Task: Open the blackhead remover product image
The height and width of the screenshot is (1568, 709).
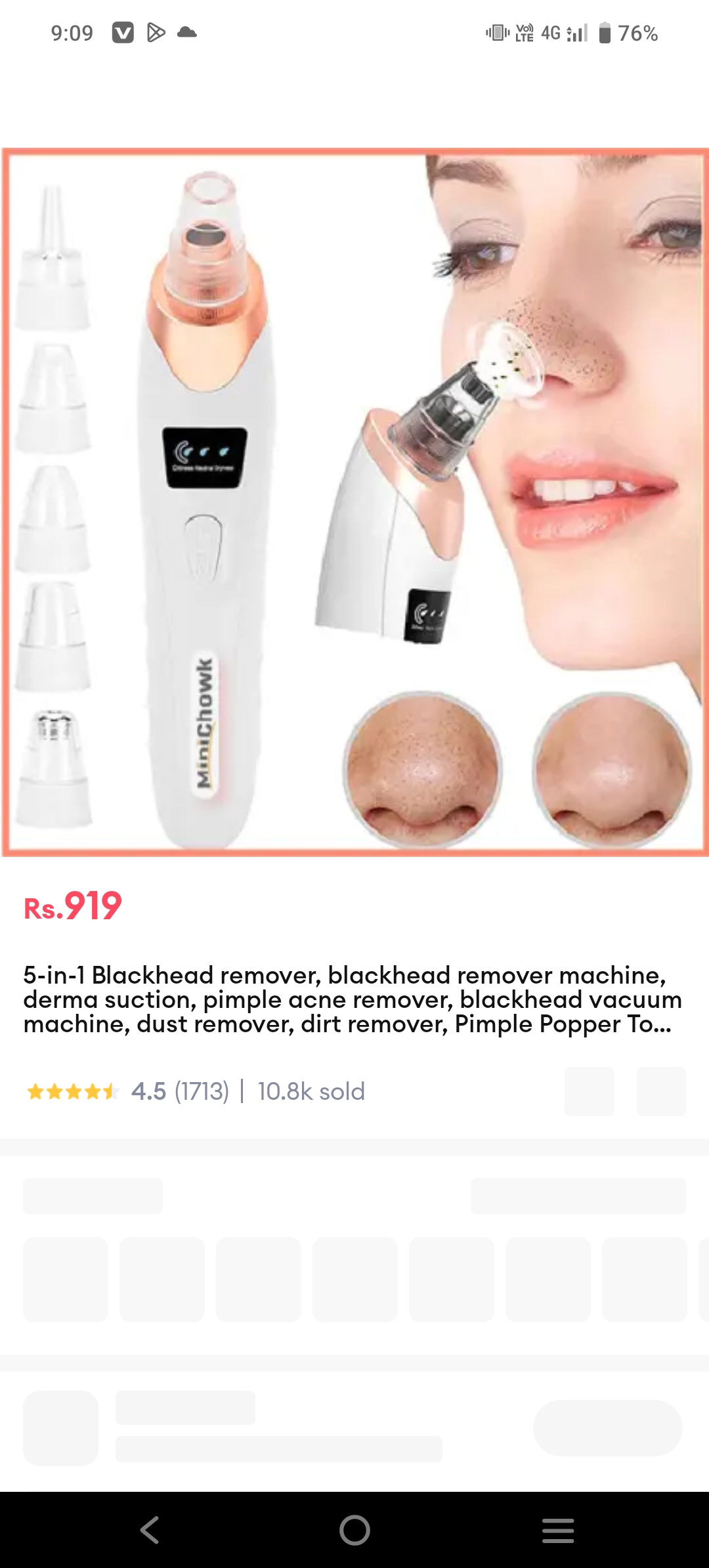Action: click(354, 502)
